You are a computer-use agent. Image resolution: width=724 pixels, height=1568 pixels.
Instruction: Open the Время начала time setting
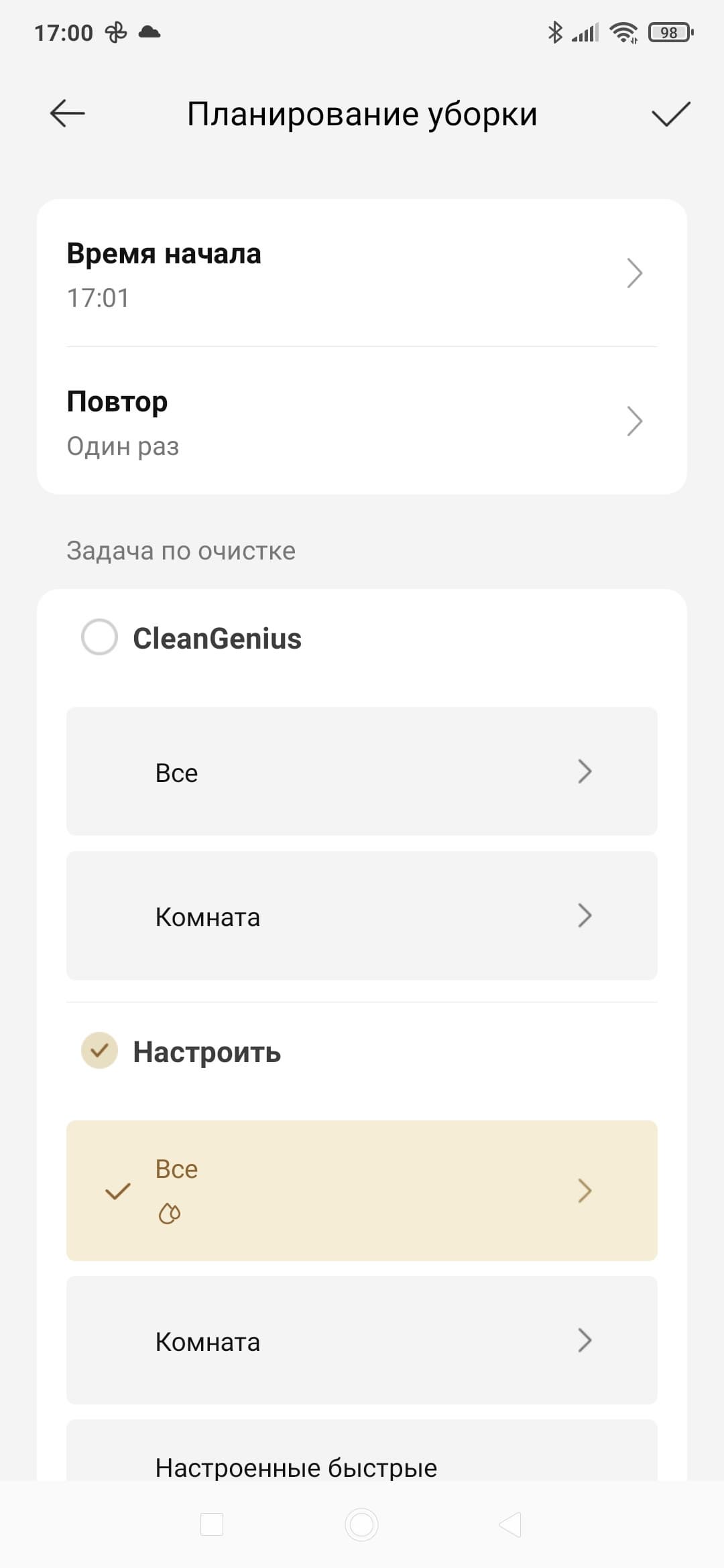pos(362,273)
